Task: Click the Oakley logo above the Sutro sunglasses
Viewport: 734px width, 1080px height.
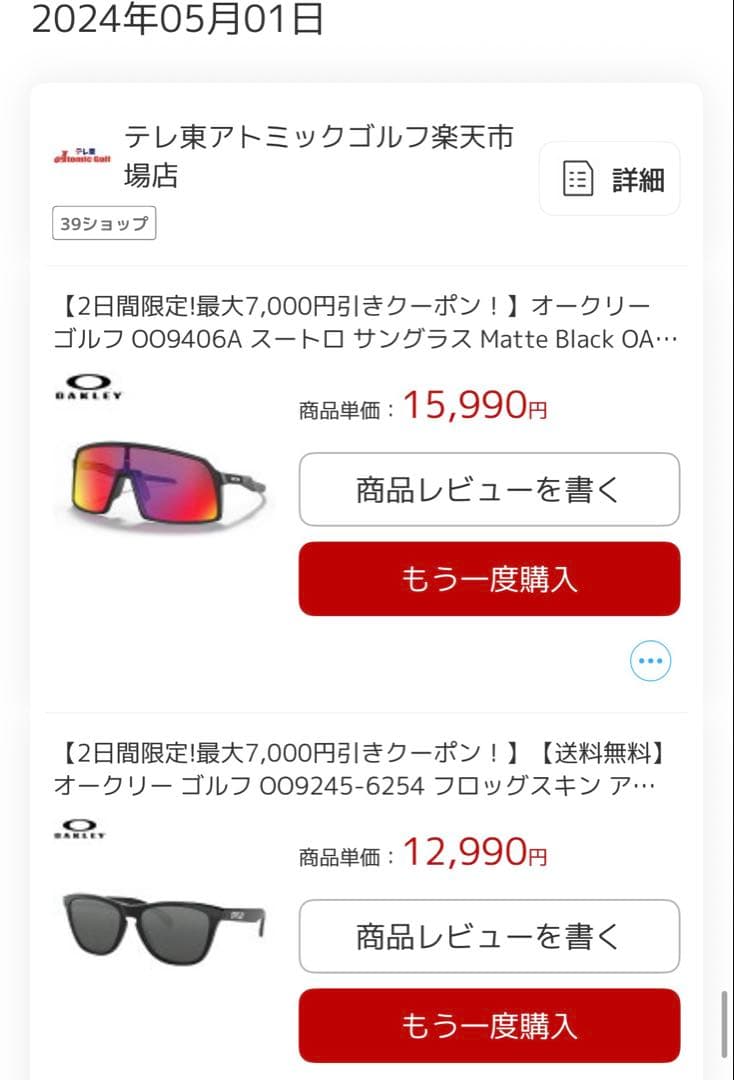Action: click(88, 387)
